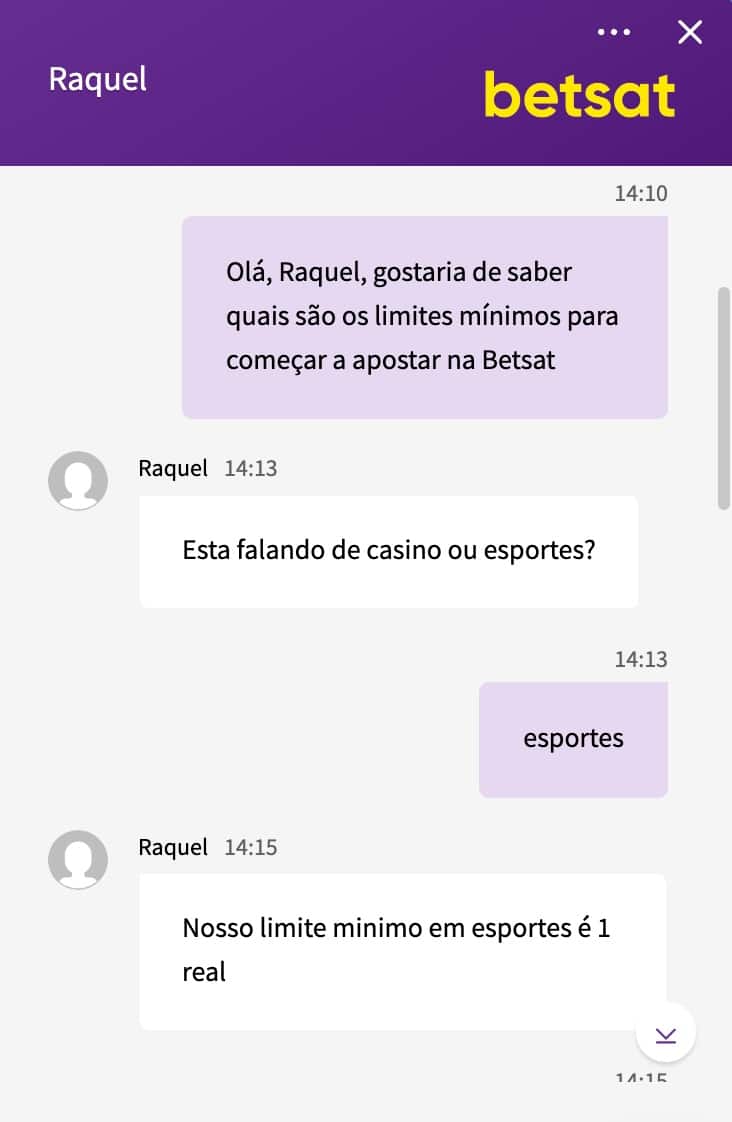Close the chat window with the X
This screenshot has width=732, height=1122.
tap(690, 31)
